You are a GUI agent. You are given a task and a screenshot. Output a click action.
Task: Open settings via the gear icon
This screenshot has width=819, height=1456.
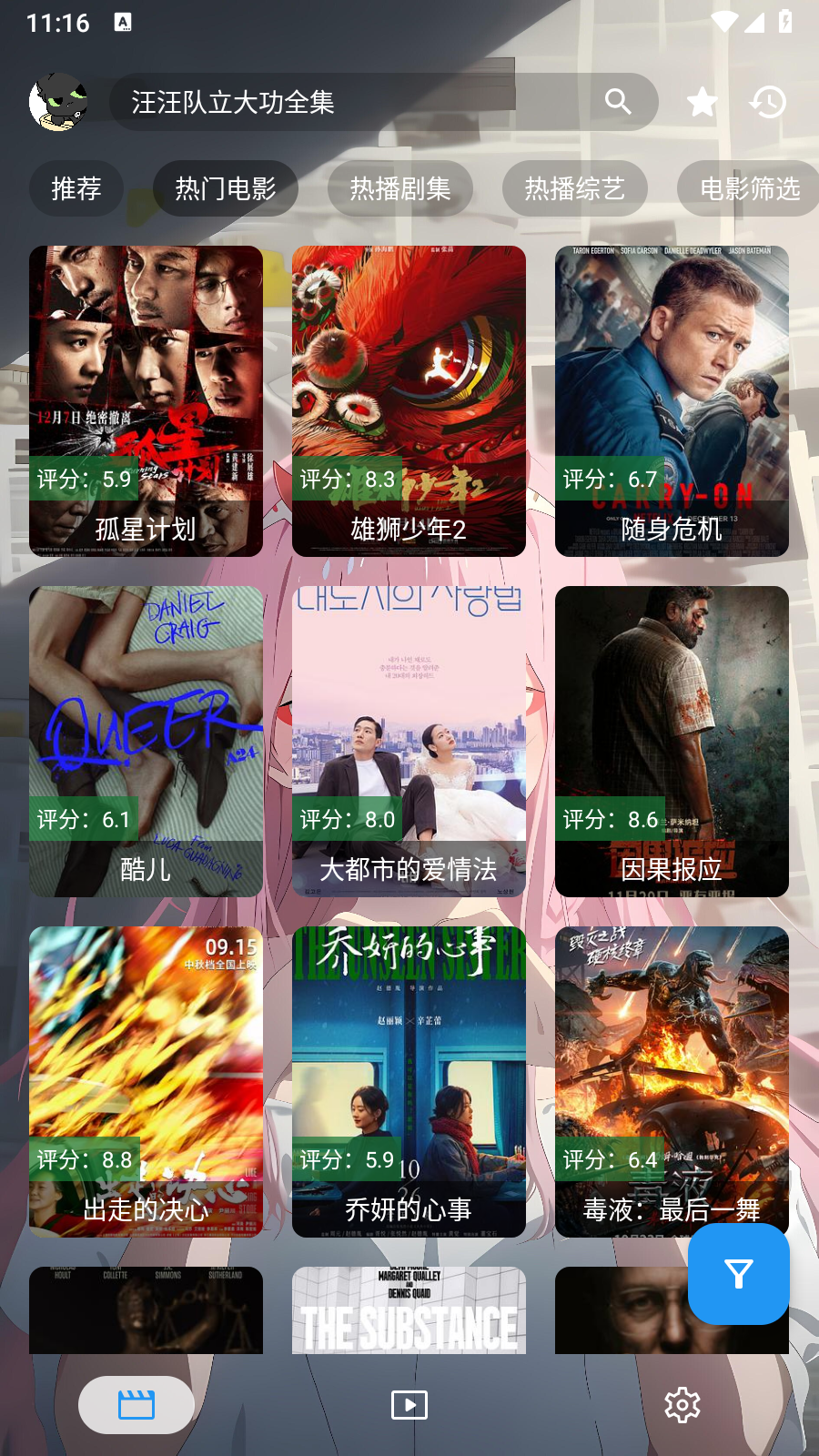point(681,1404)
